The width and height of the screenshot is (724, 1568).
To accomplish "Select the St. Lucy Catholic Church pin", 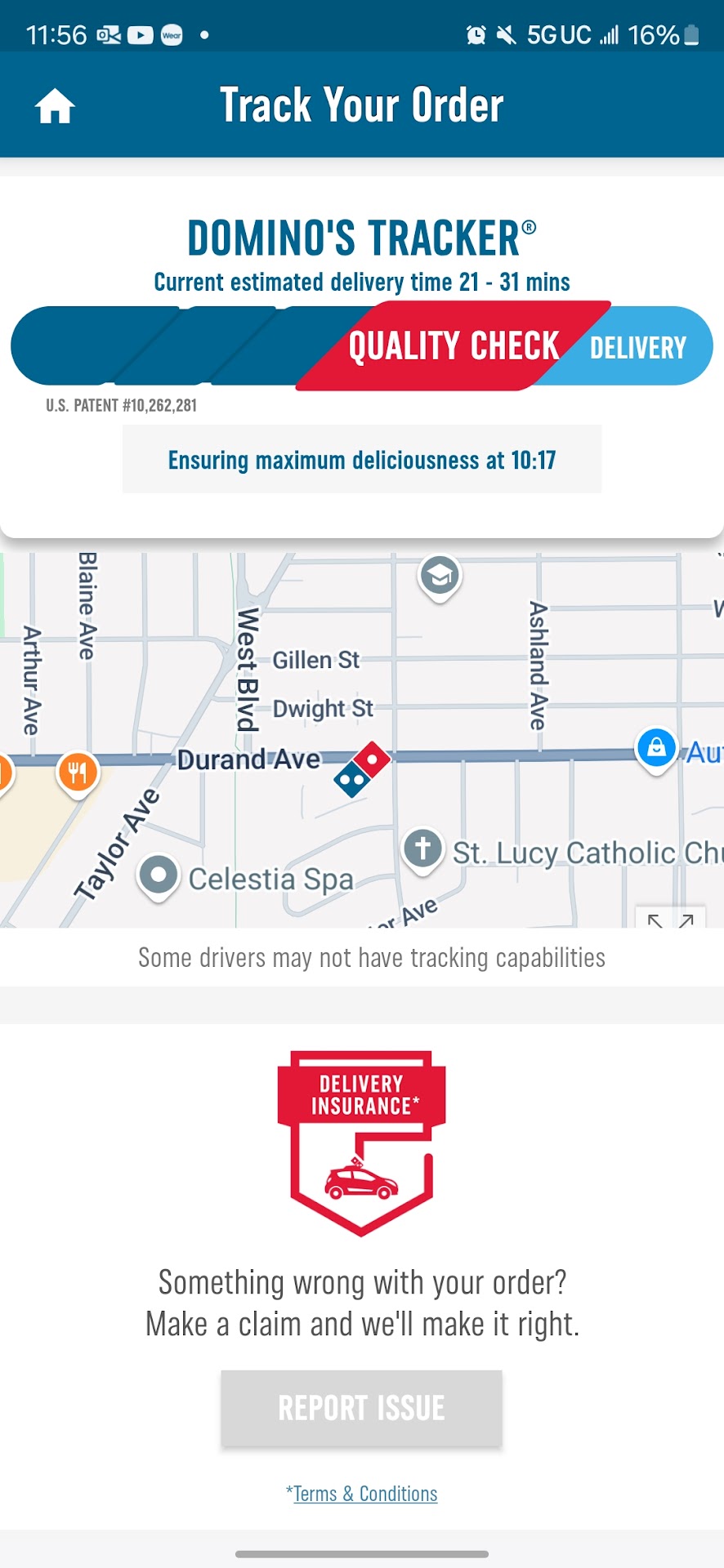I will [x=422, y=849].
